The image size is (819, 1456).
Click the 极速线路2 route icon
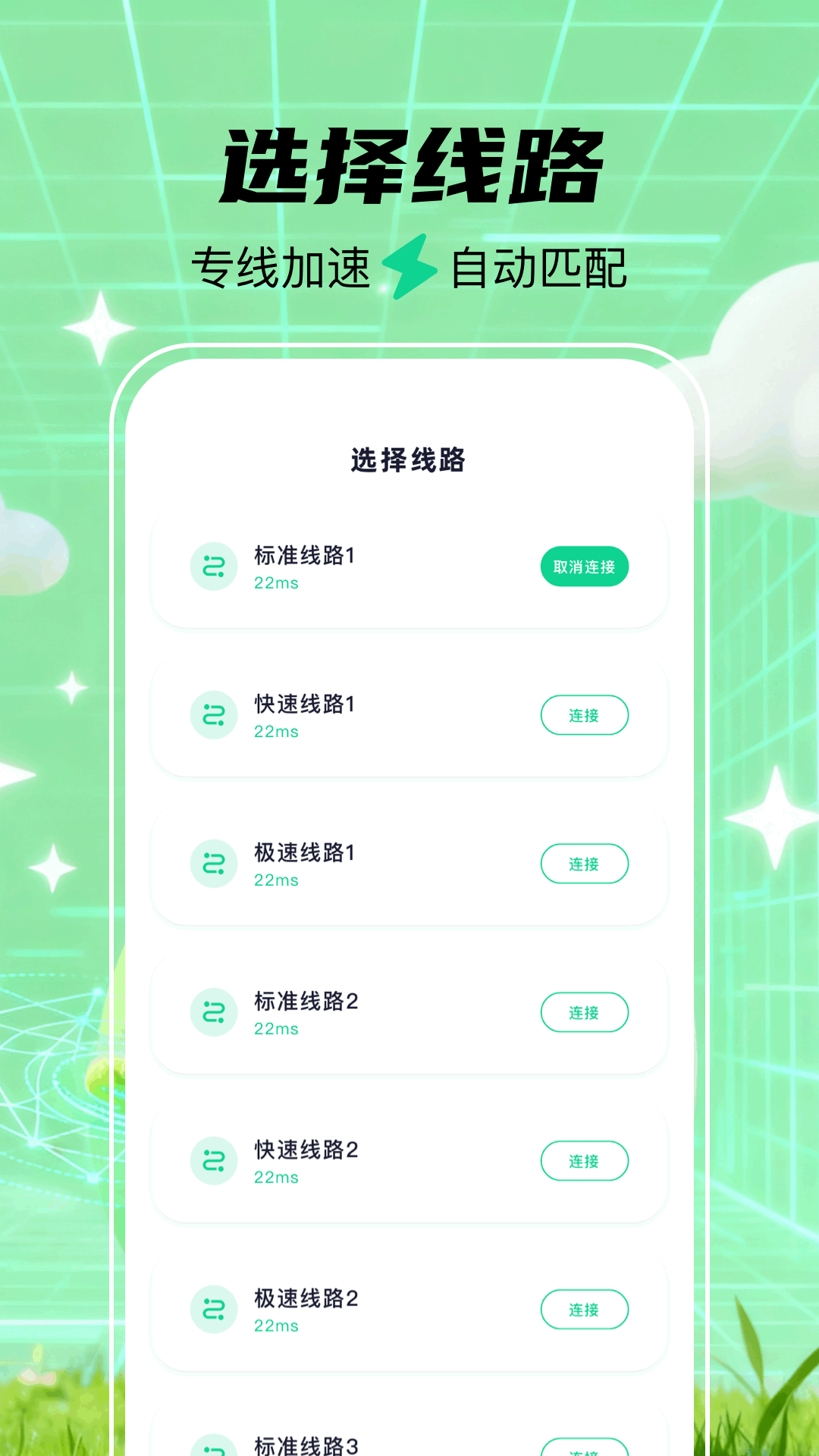214,1310
